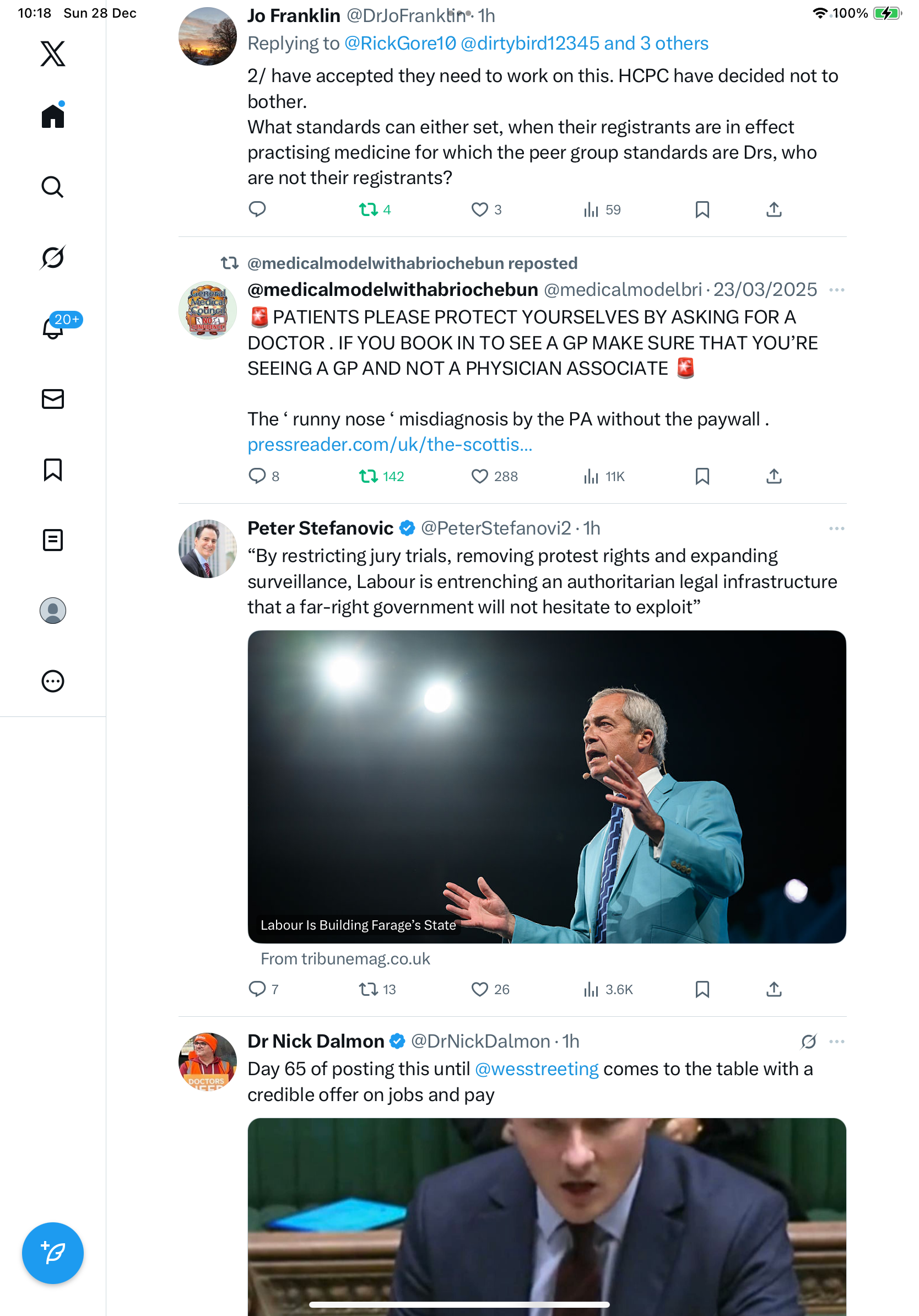The width and height of the screenshot is (919, 1316).
Task: Open the pressreader.com link
Action: [390, 444]
